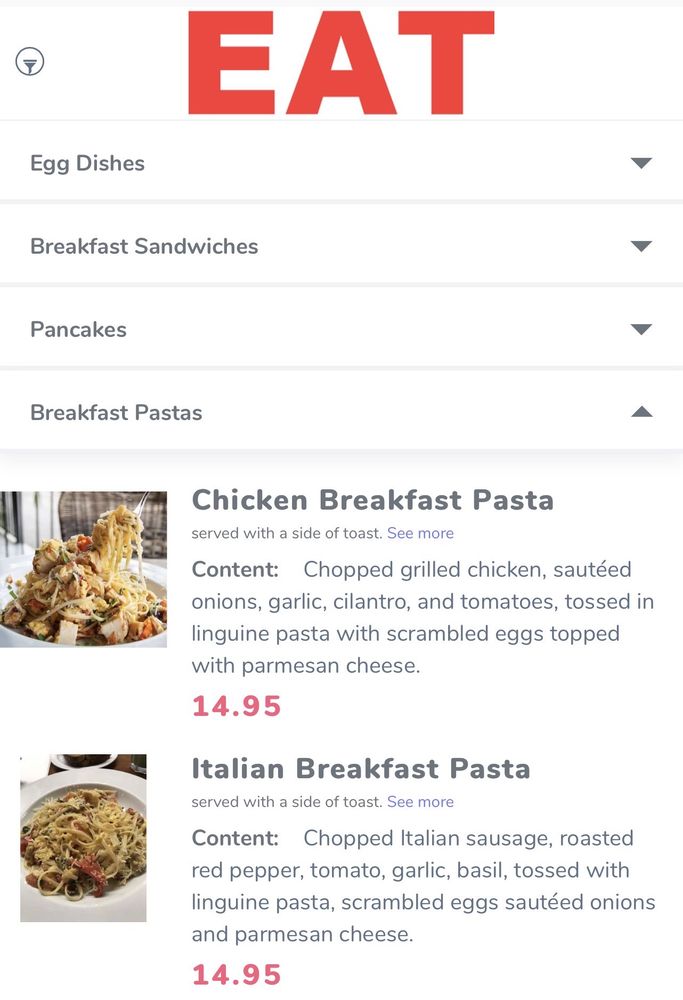Open the filter icon beside the EAT logo
The image size is (683, 1000).
[x=30, y=63]
